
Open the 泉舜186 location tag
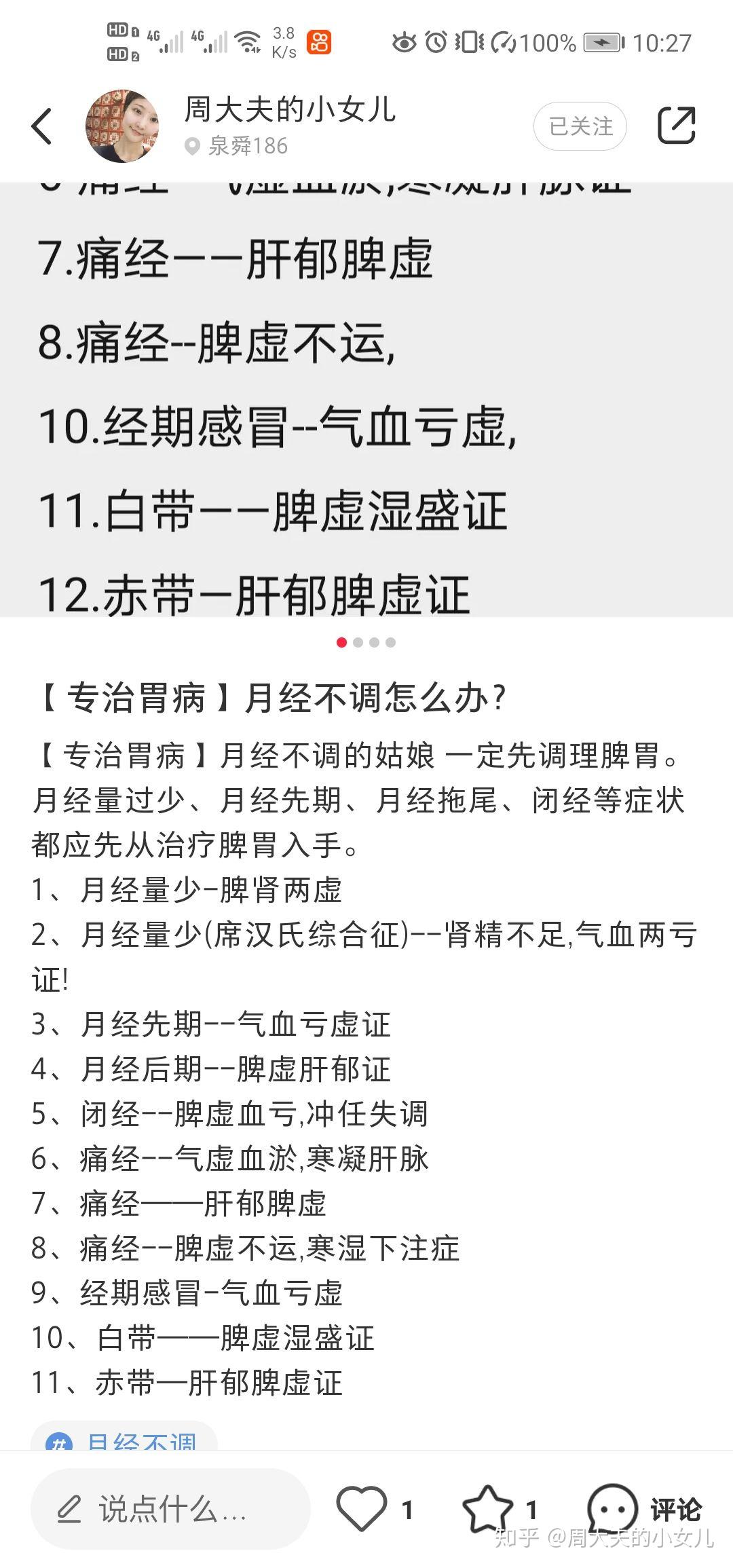(x=237, y=146)
